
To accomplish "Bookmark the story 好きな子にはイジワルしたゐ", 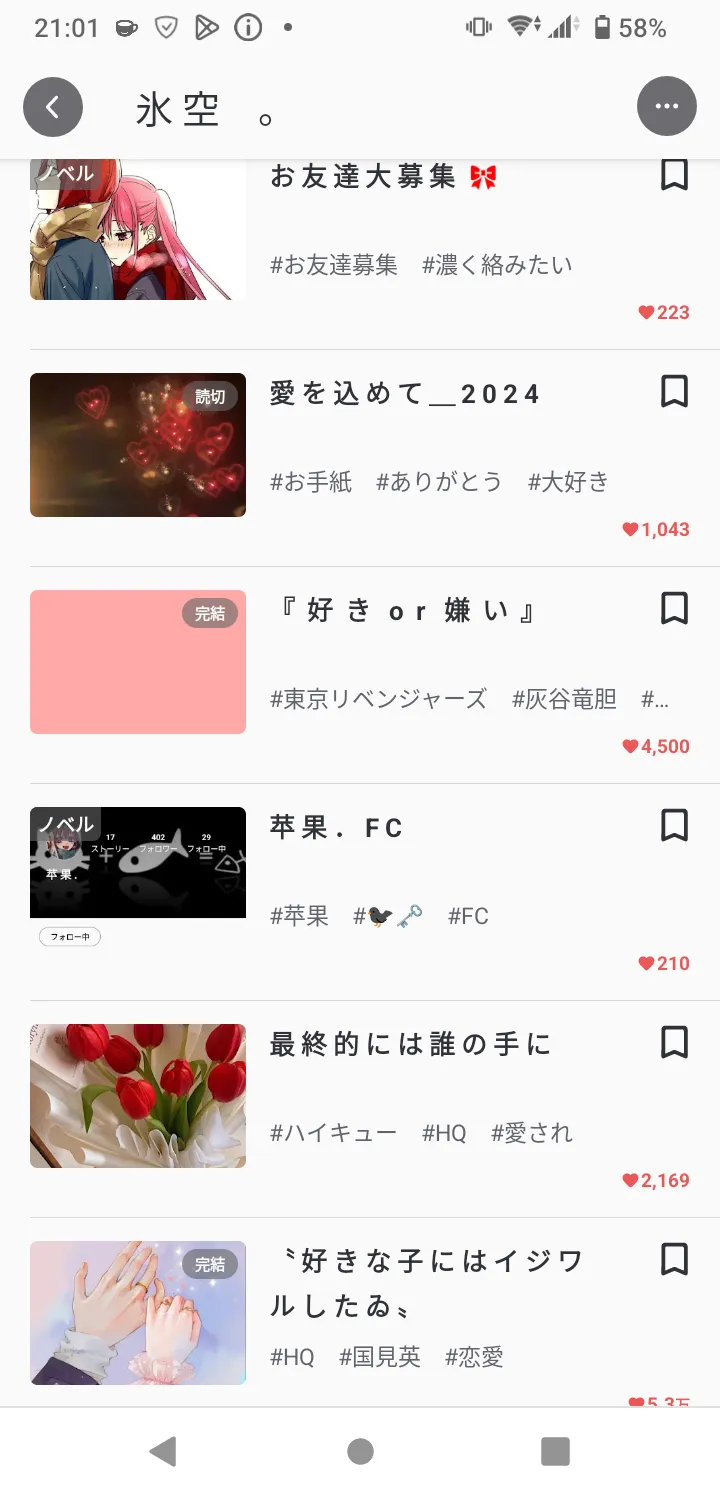I will [x=675, y=1260].
